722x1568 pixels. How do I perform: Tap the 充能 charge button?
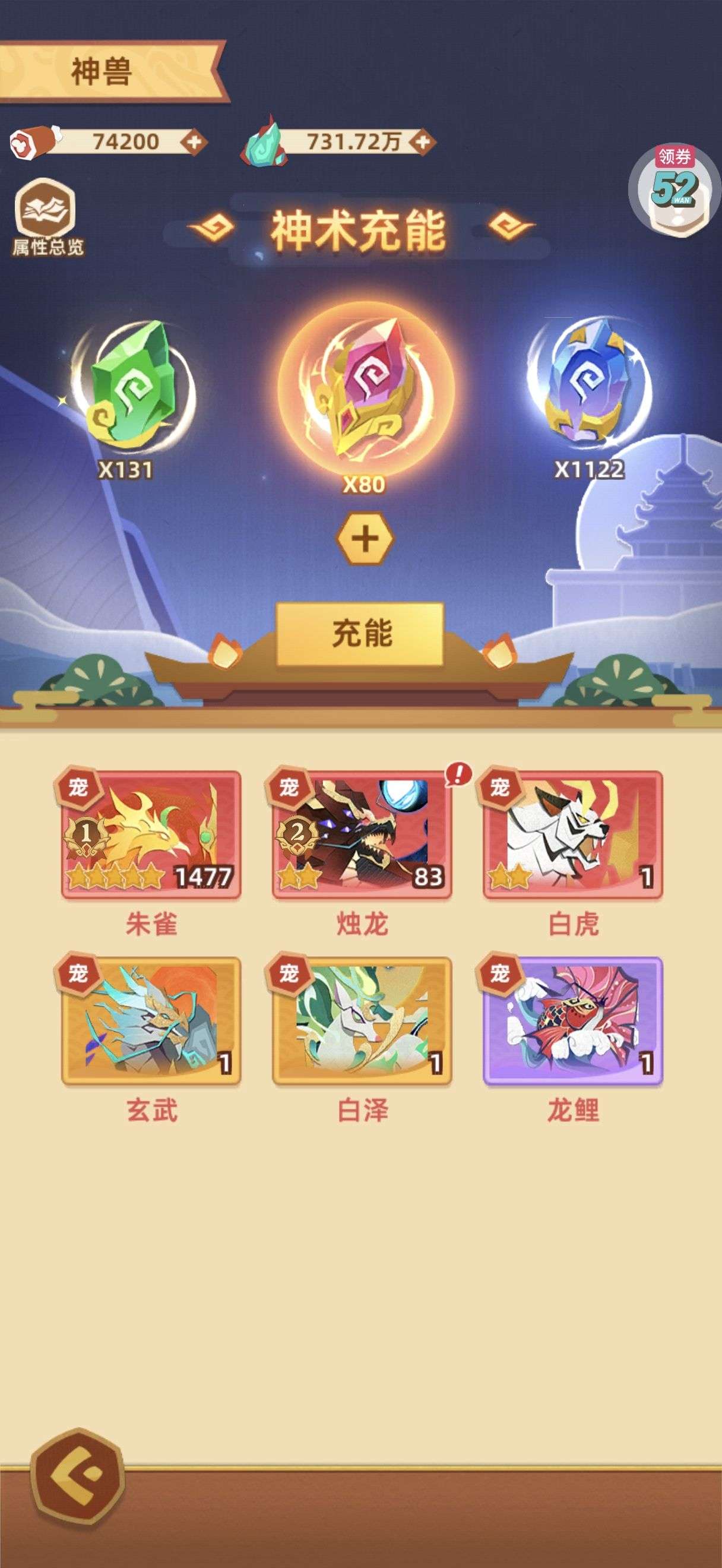[x=360, y=634]
